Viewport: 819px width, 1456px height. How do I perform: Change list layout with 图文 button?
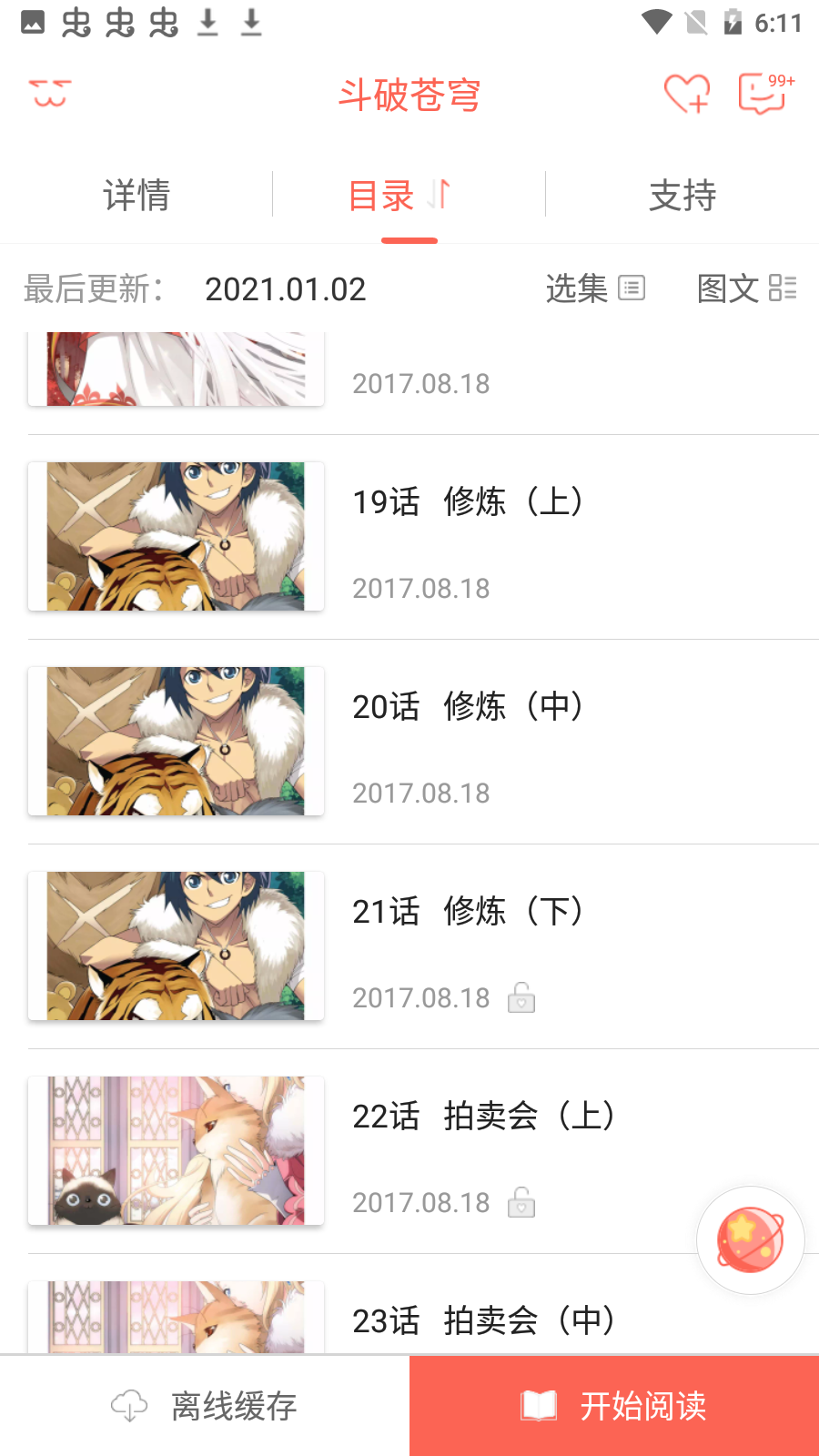click(x=746, y=288)
